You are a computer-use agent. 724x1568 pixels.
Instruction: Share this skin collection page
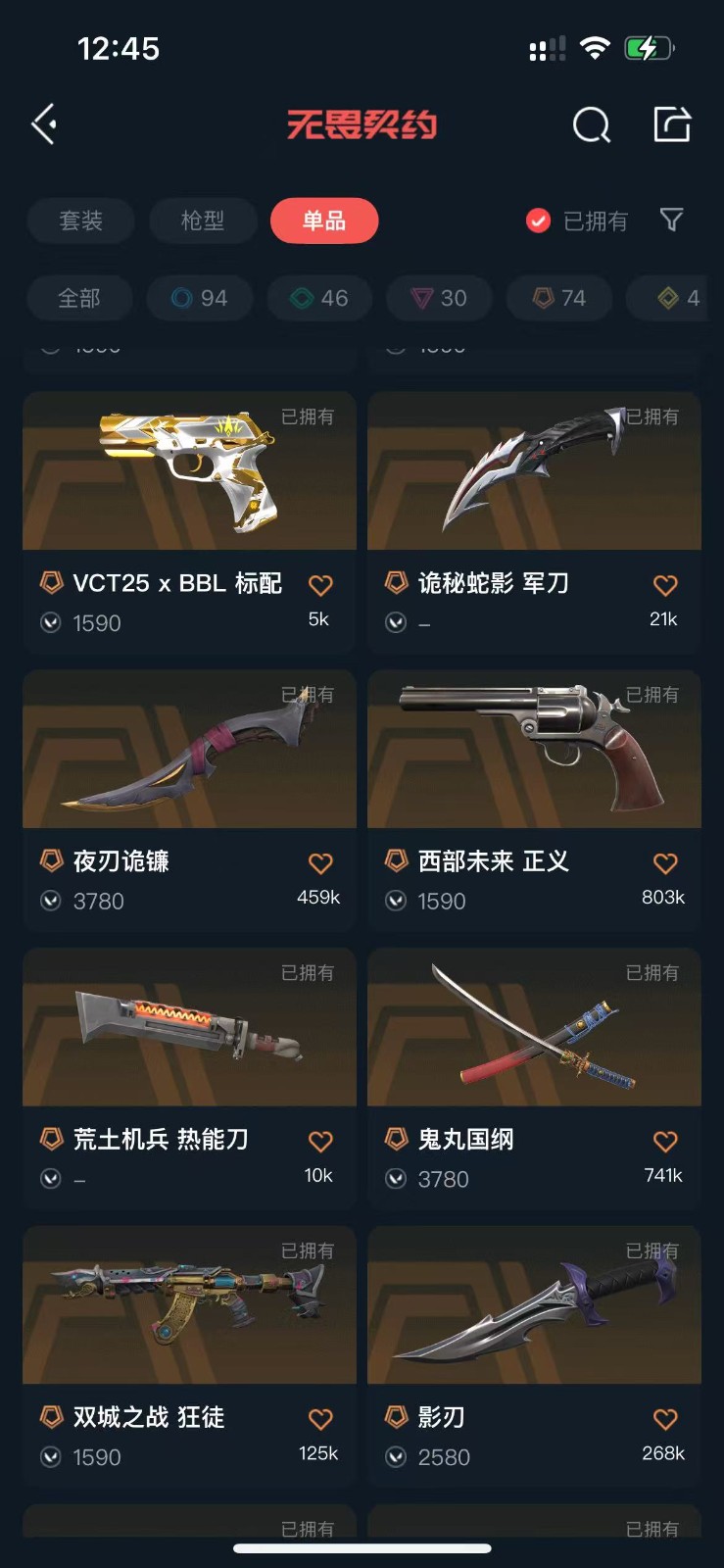(672, 124)
